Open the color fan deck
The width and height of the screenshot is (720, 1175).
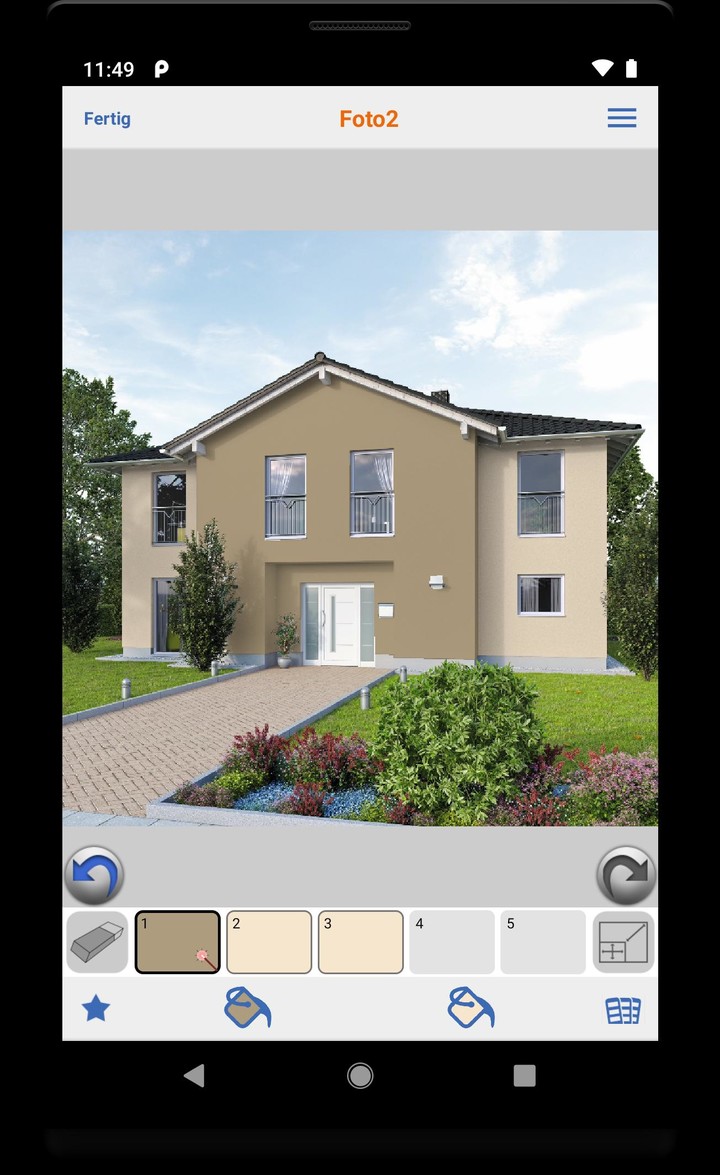[x=623, y=1010]
